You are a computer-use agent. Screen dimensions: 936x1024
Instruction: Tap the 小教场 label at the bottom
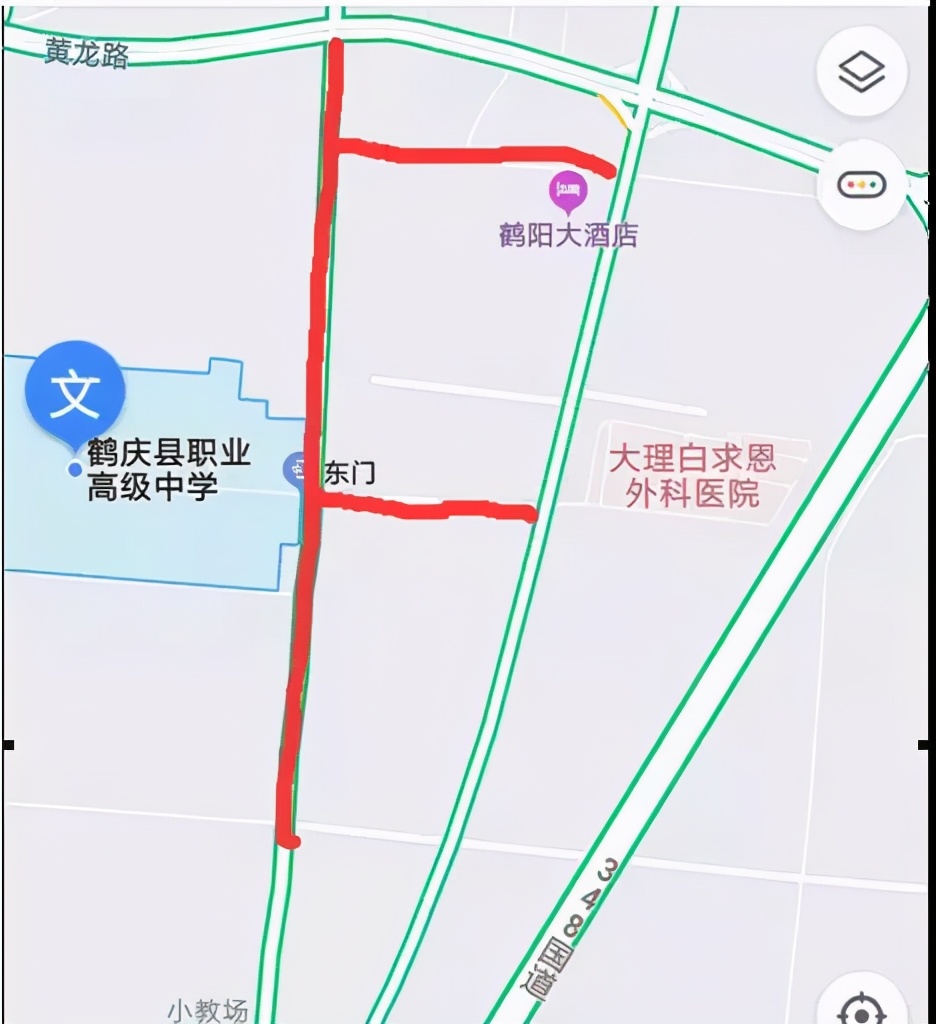[x=207, y=1012]
